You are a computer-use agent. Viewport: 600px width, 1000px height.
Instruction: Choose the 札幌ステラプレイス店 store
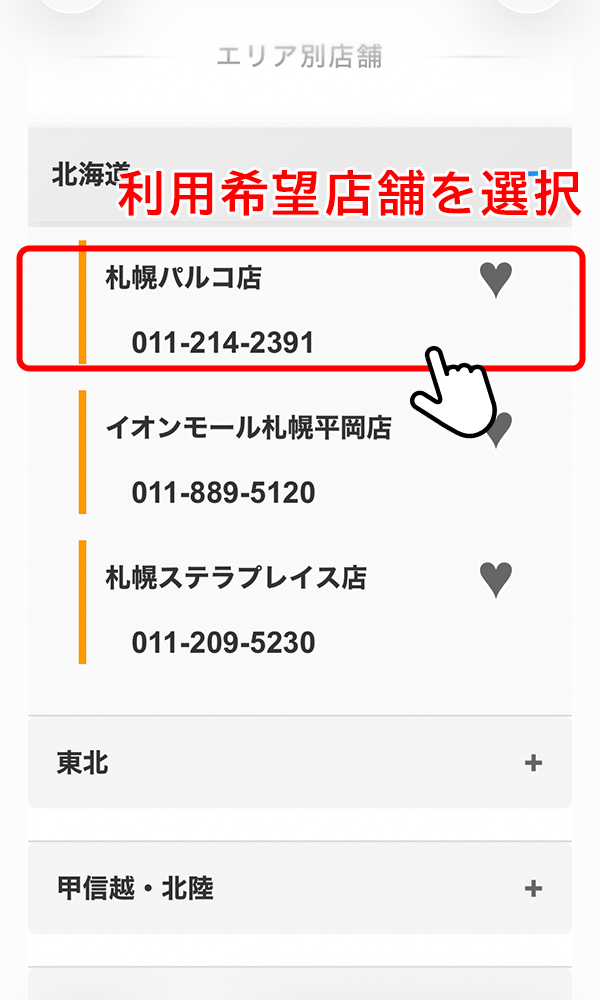point(236,577)
